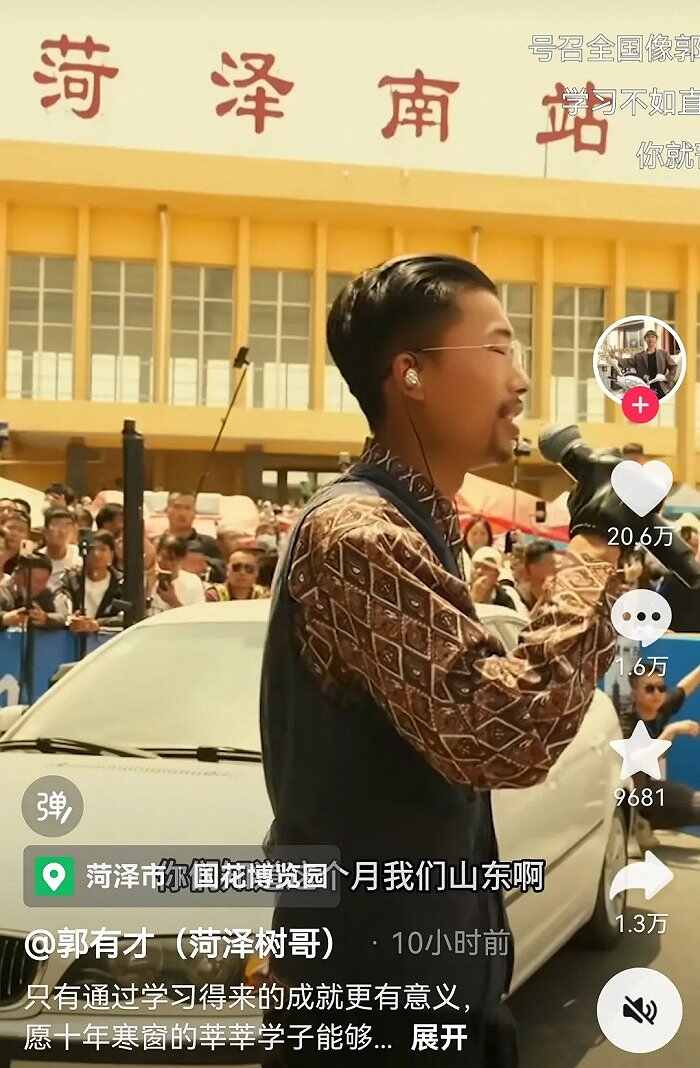Share this video via arrow icon
The height and width of the screenshot is (1068, 700).
click(x=641, y=878)
